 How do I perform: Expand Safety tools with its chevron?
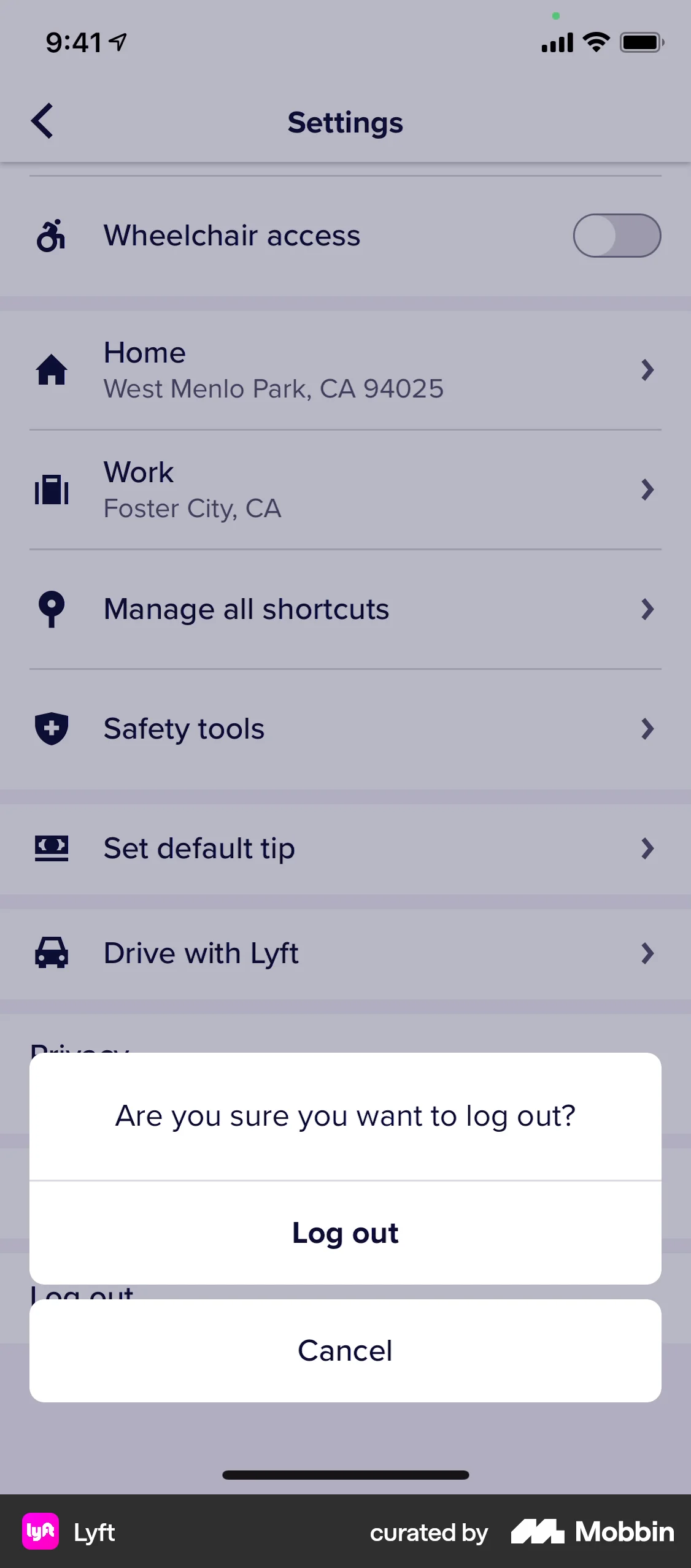point(647,729)
